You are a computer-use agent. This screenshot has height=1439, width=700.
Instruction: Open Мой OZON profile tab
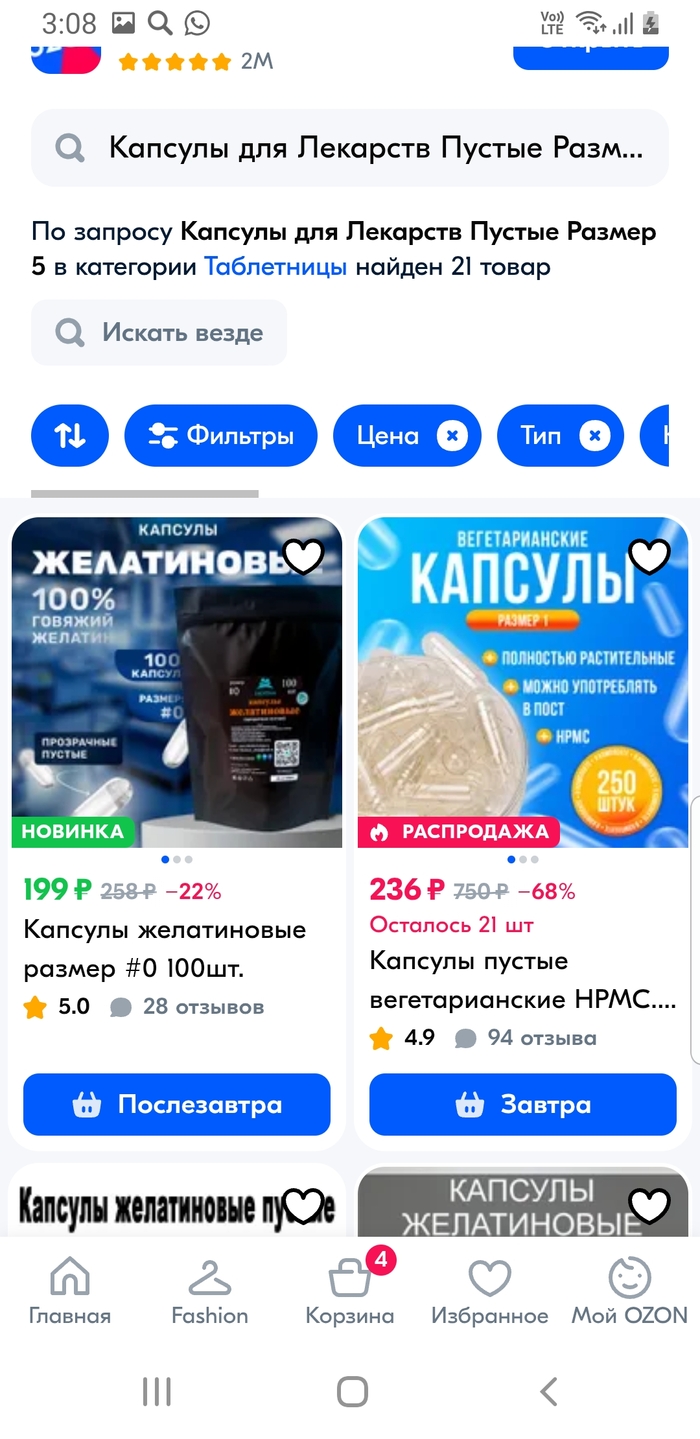coord(630,1290)
